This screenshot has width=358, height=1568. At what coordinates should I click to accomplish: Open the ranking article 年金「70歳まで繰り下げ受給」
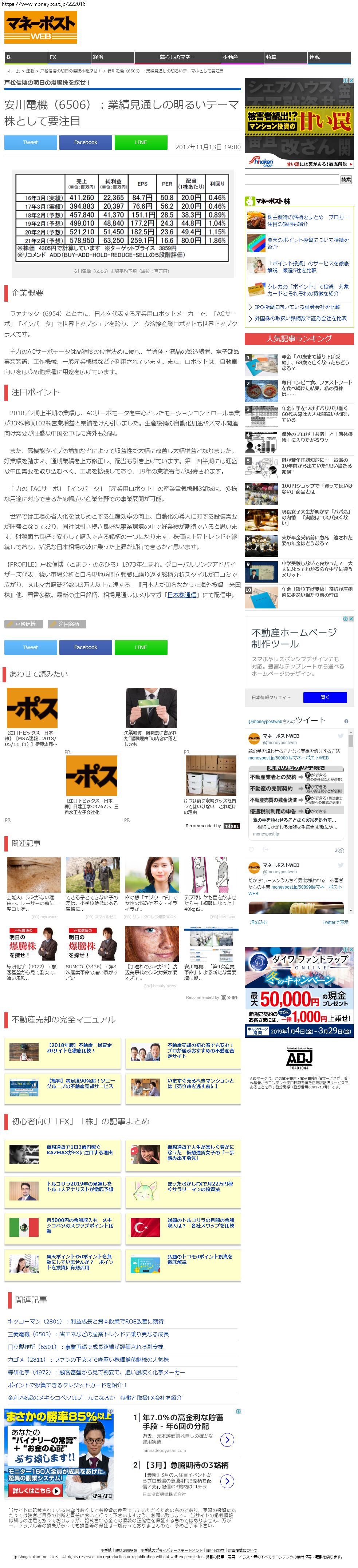pos(315,362)
